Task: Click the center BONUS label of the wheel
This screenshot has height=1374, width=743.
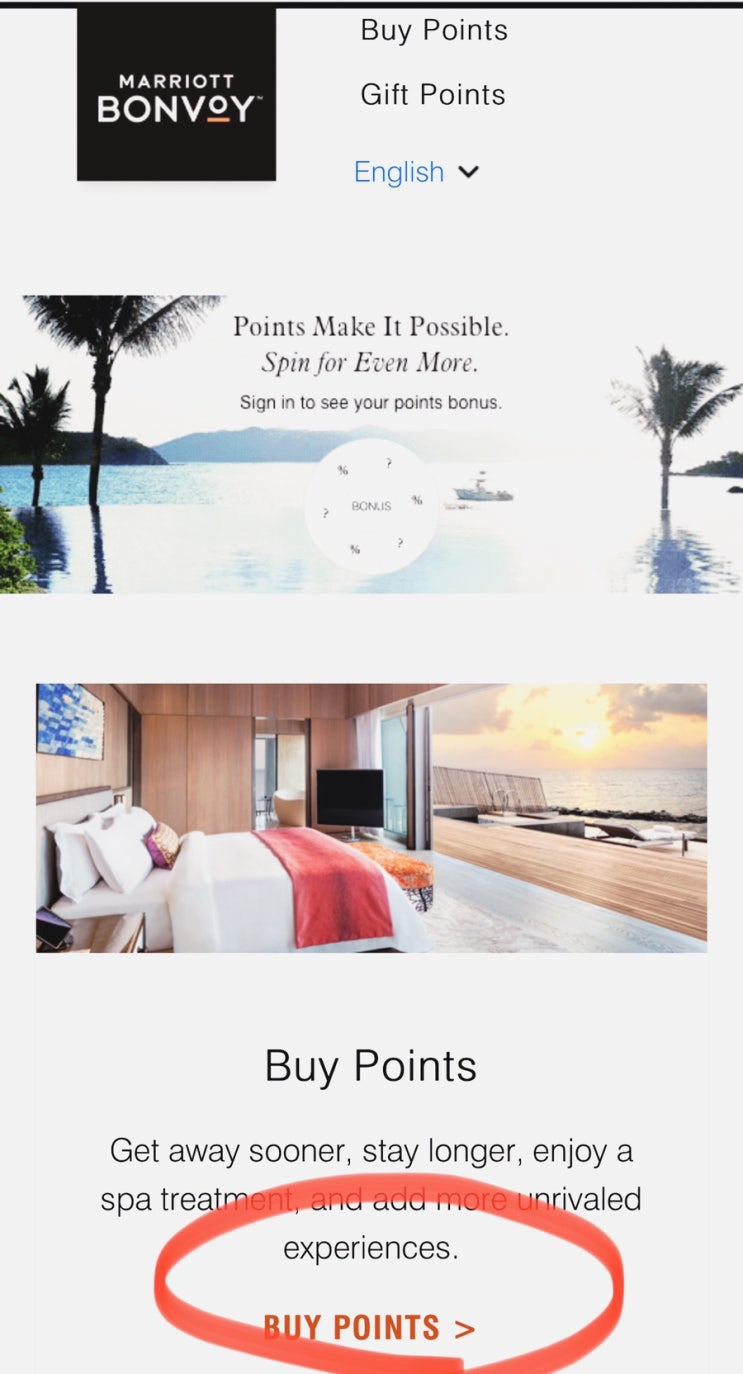Action: [371, 505]
